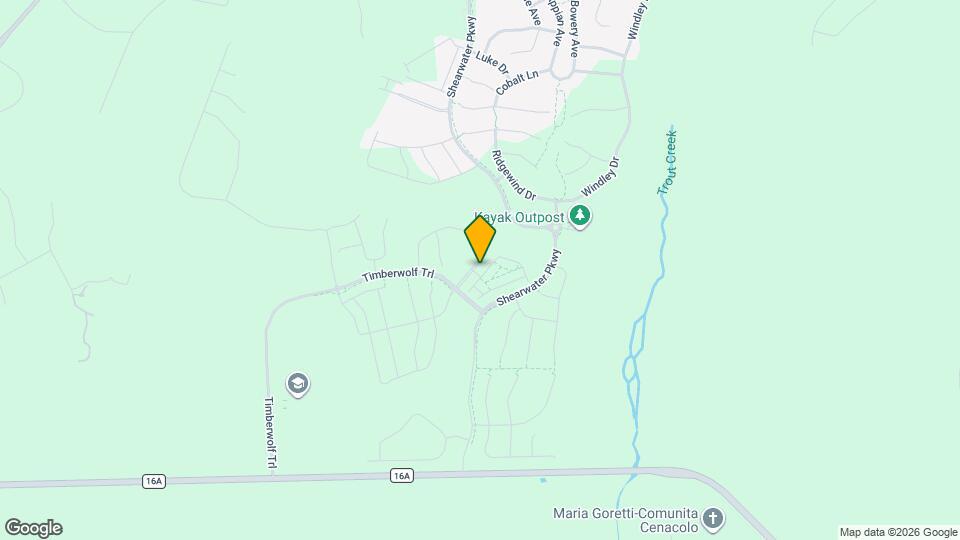Select the school pin near Timberwolf Trl
The height and width of the screenshot is (540, 960).
coord(297,384)
